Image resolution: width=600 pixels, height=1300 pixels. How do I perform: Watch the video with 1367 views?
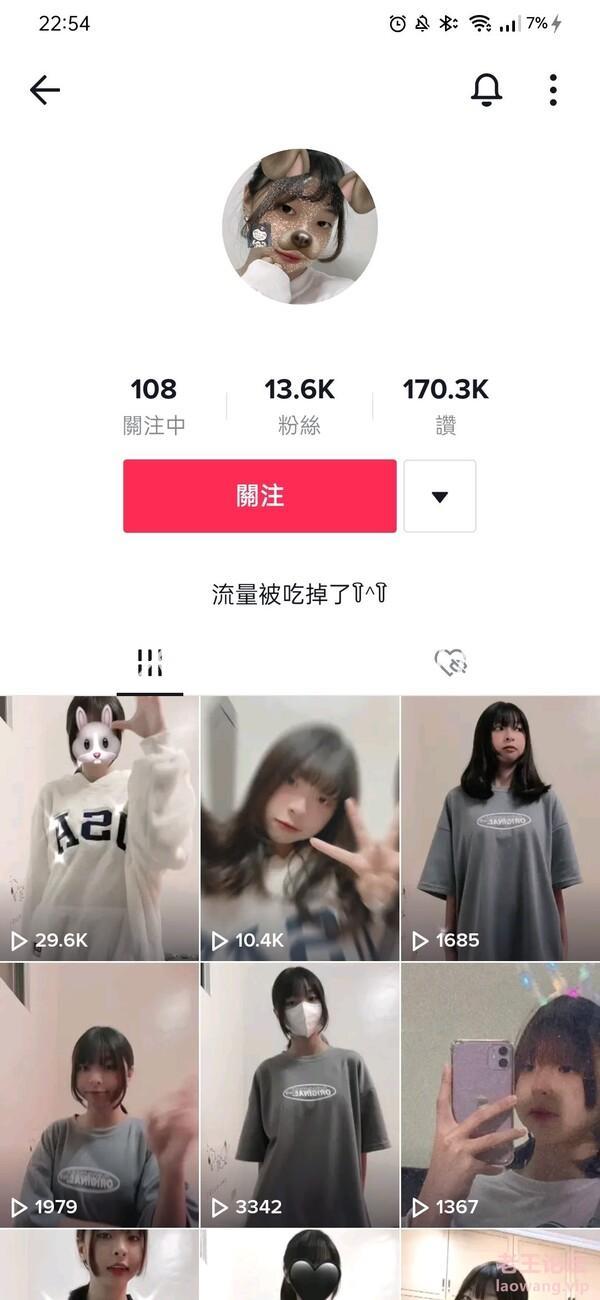coord(500,1095)
